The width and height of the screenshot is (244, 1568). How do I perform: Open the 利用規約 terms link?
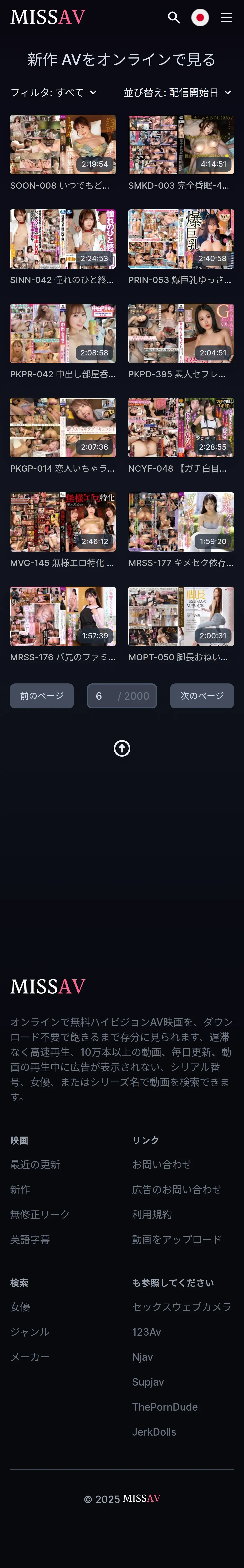[152, 1214]
